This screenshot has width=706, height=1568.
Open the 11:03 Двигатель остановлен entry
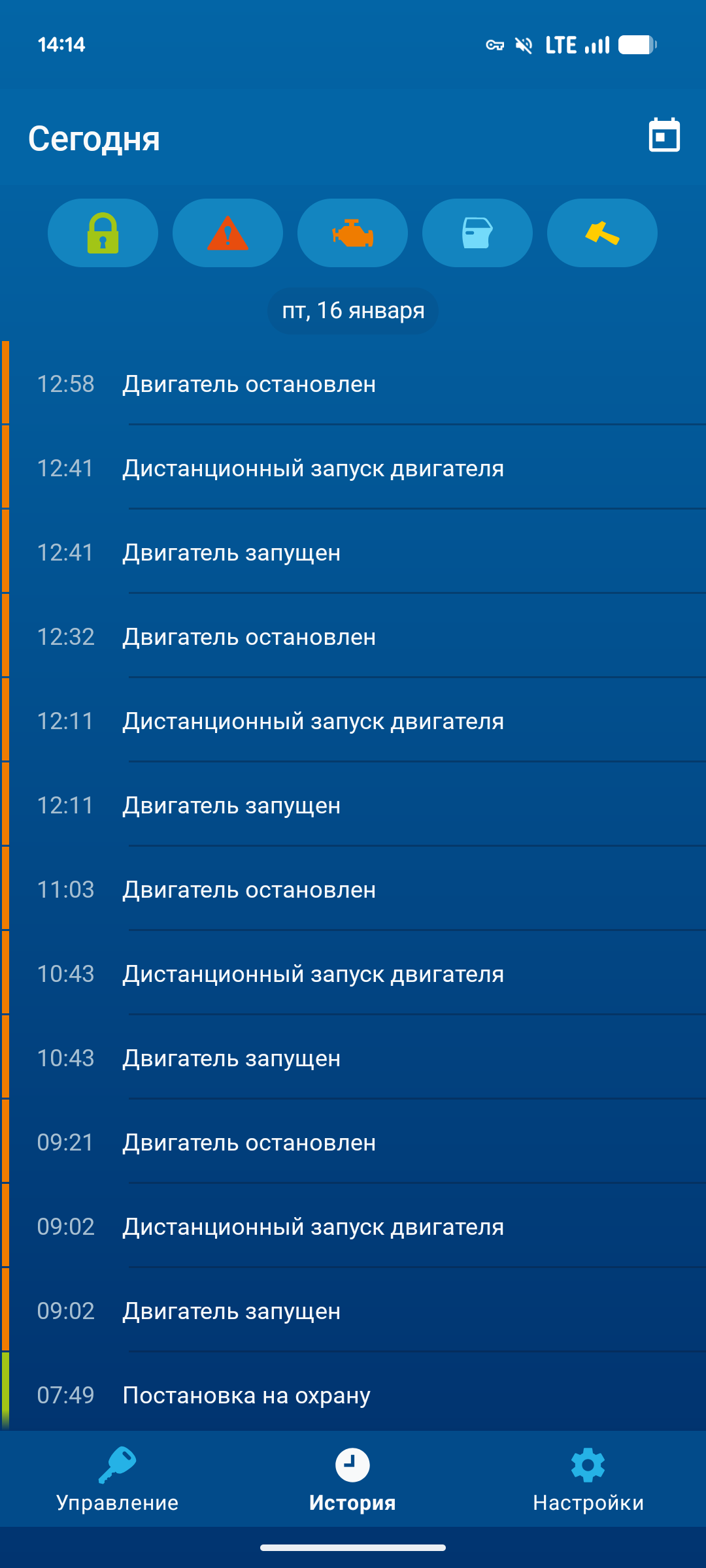pos(353,890)
